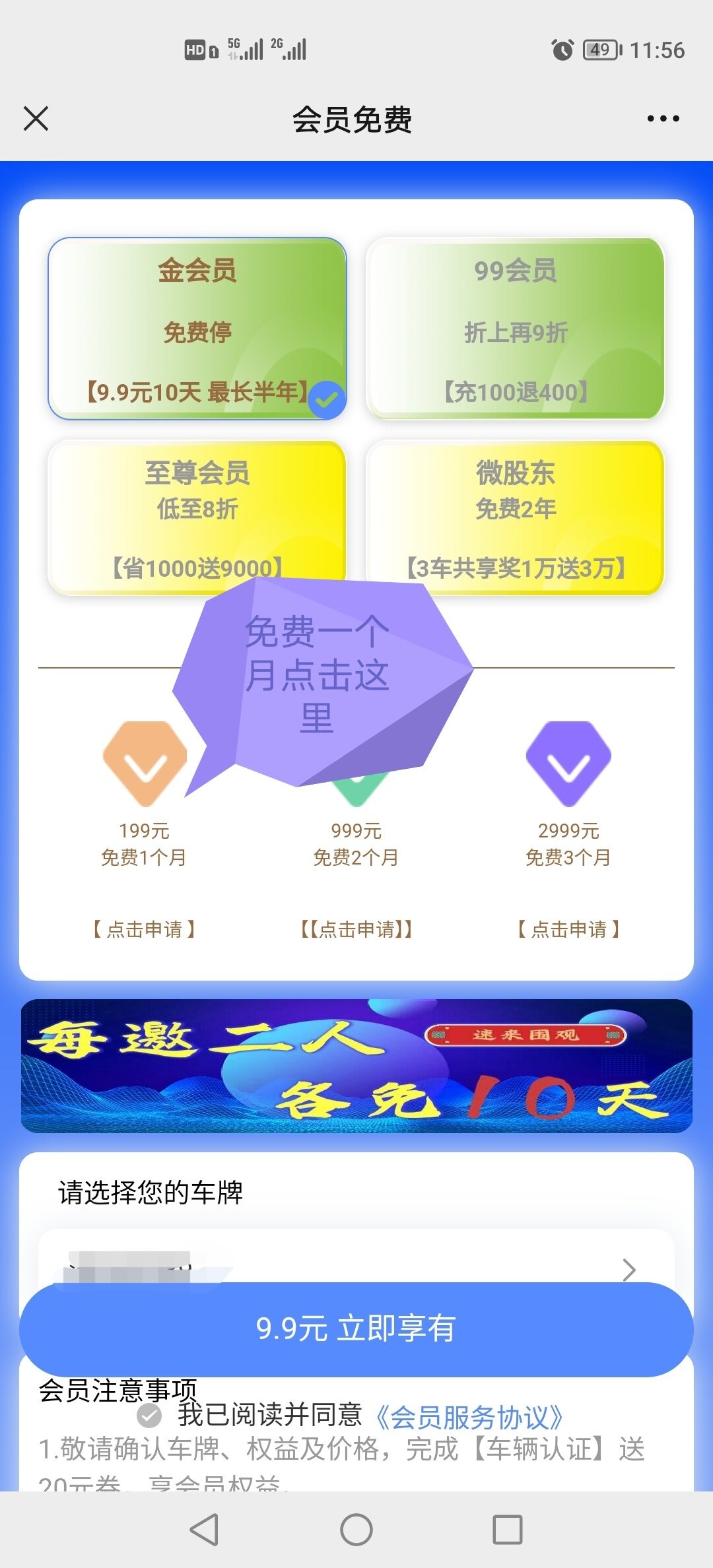The width and height of the screenshot is (713, 1568).
Task: Tap 9.9元 立即享有 button
Action: click(x=356, y=1328)
